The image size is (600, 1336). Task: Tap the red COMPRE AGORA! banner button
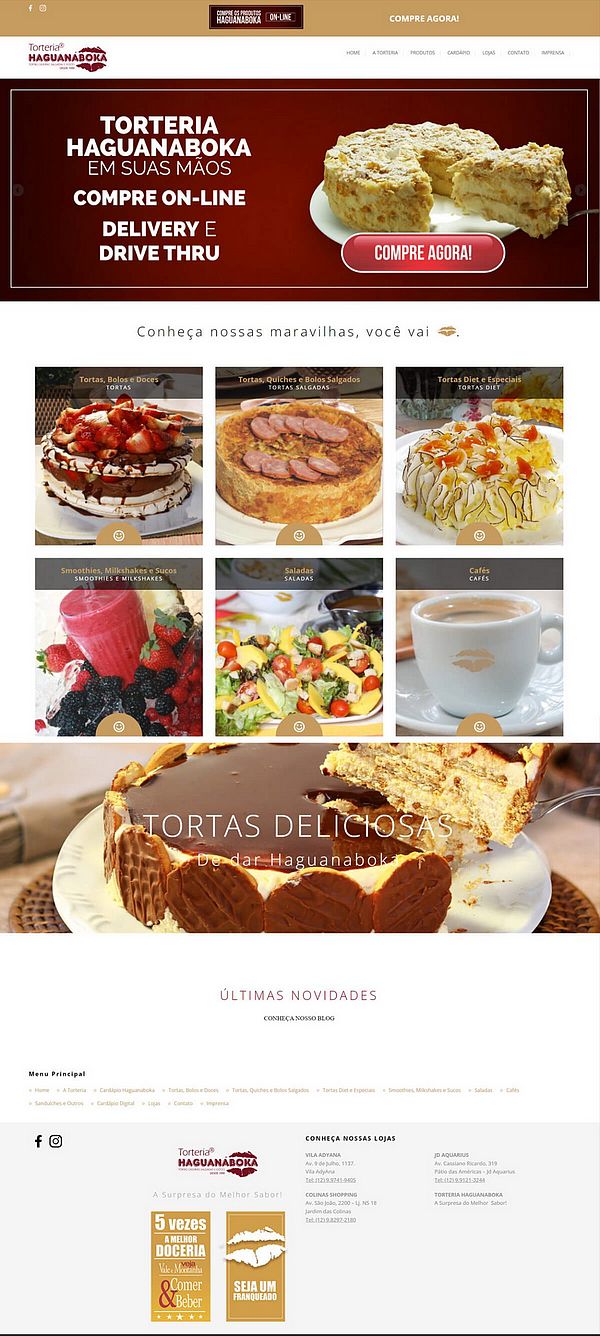423,253
